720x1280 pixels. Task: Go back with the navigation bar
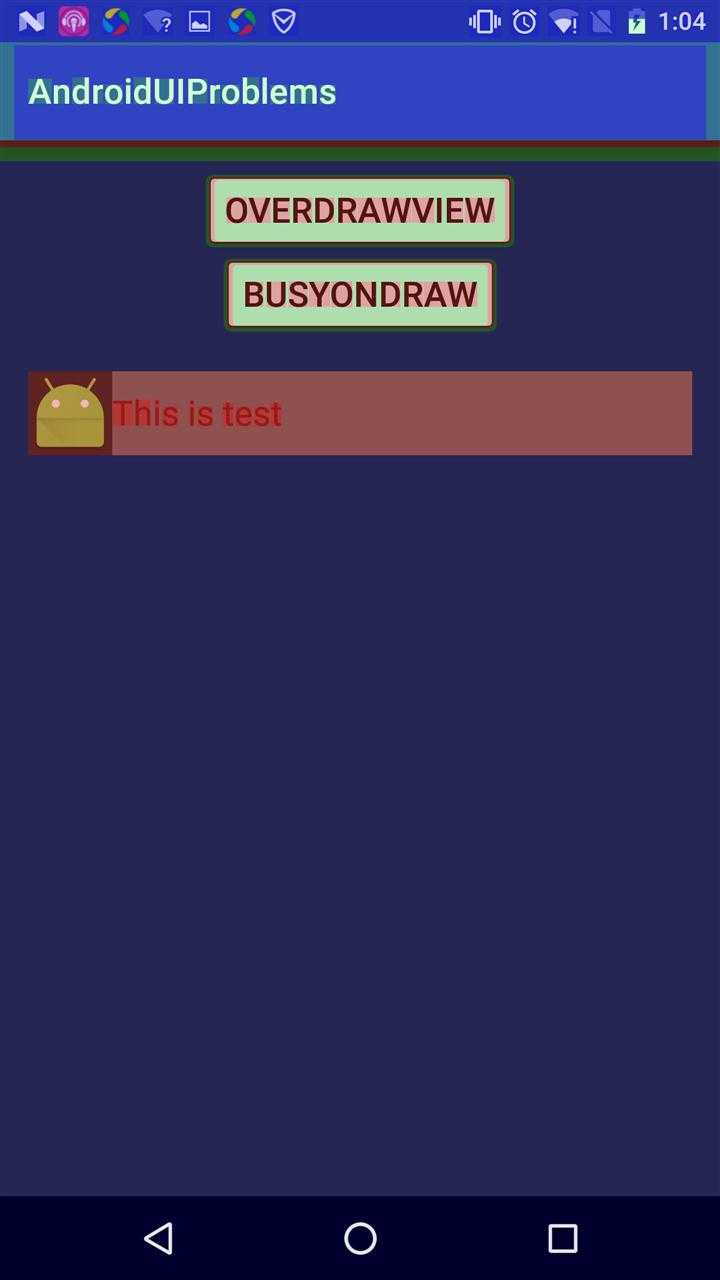point(159,1238)
